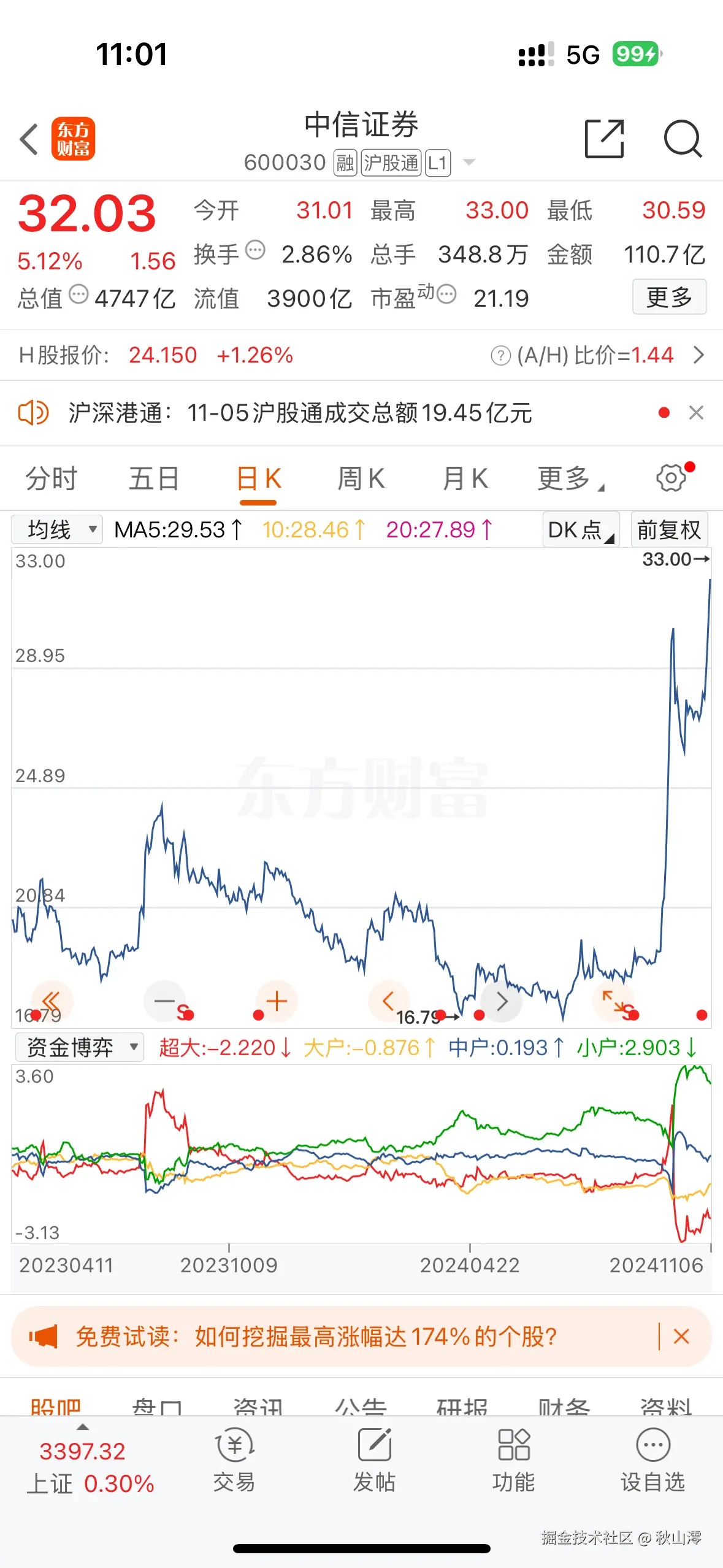Click the double-left rewind chart icon
Screen dimensions: 723x1568
(x=52, y=1000)
